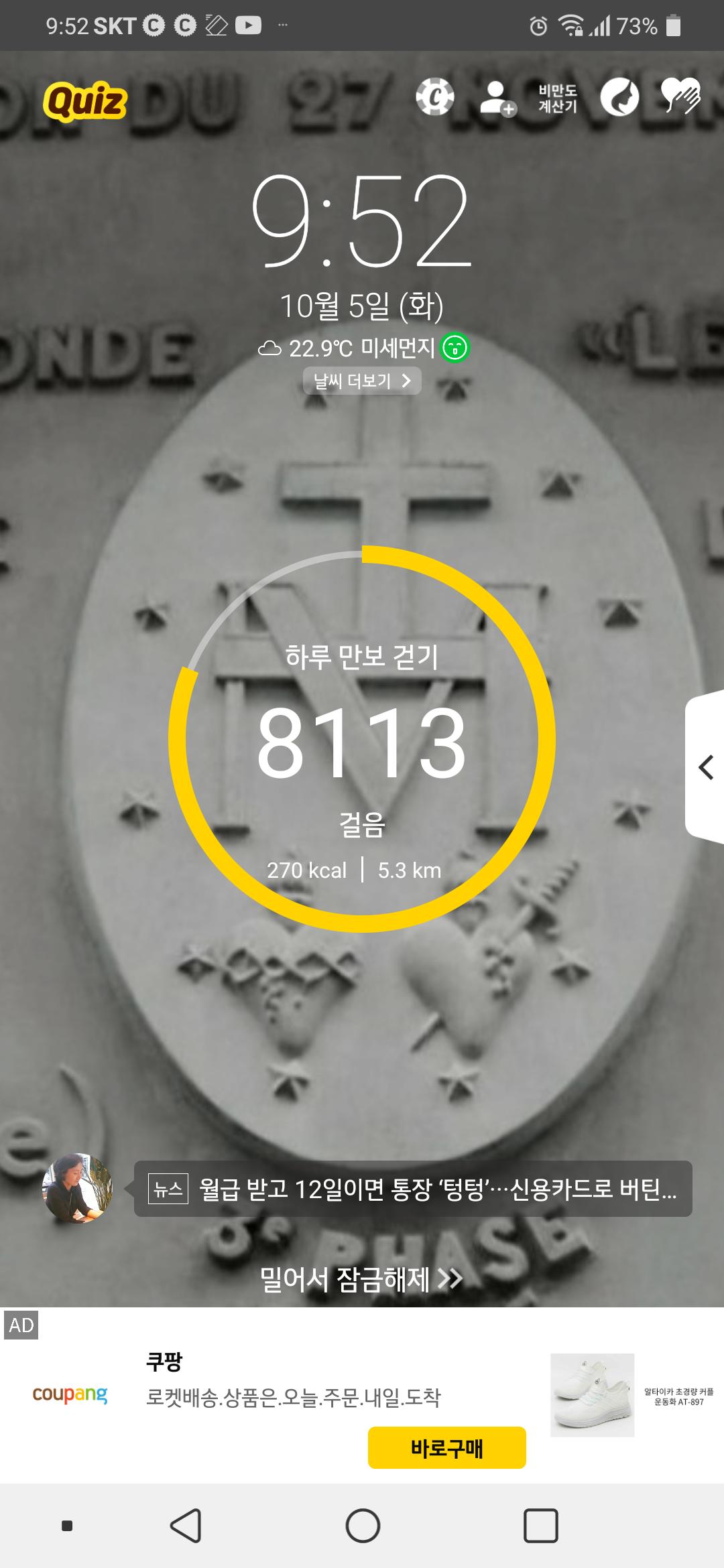Go to the home screen
This screenshot has height=1568, width=724.
(363, 1526)
